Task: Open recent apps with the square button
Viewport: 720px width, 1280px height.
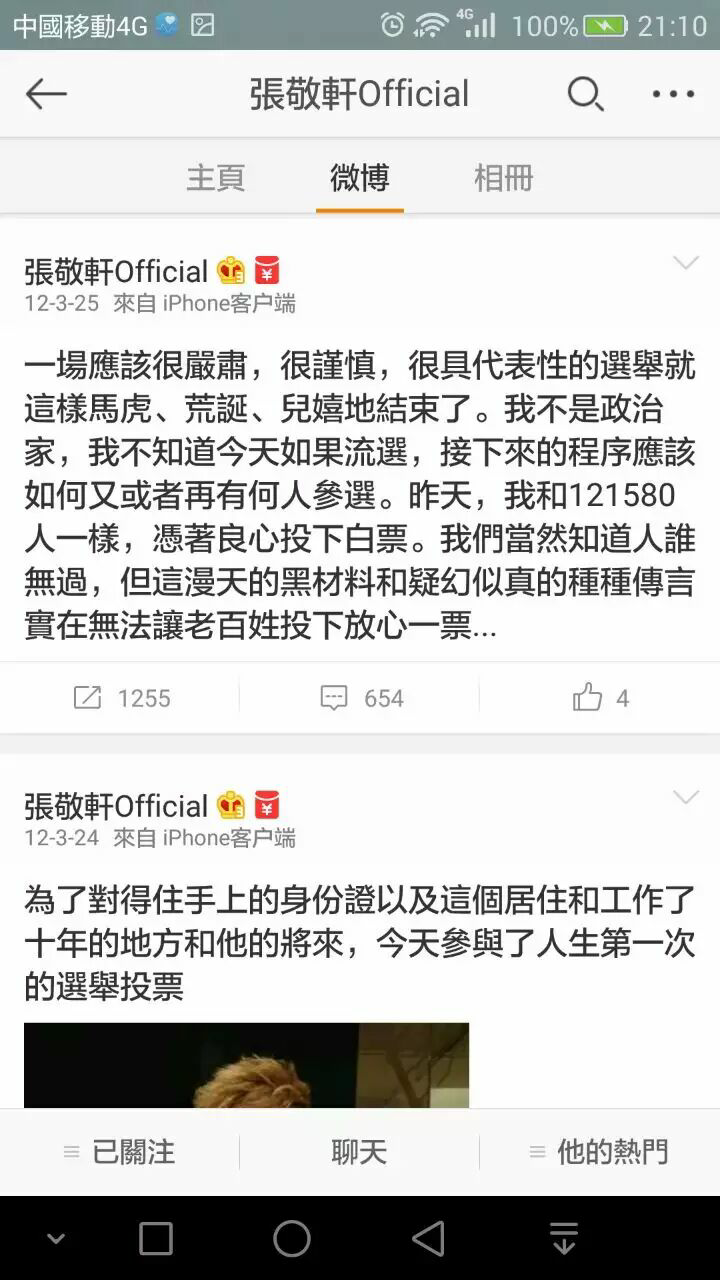Action: (x=156, y=1238)
